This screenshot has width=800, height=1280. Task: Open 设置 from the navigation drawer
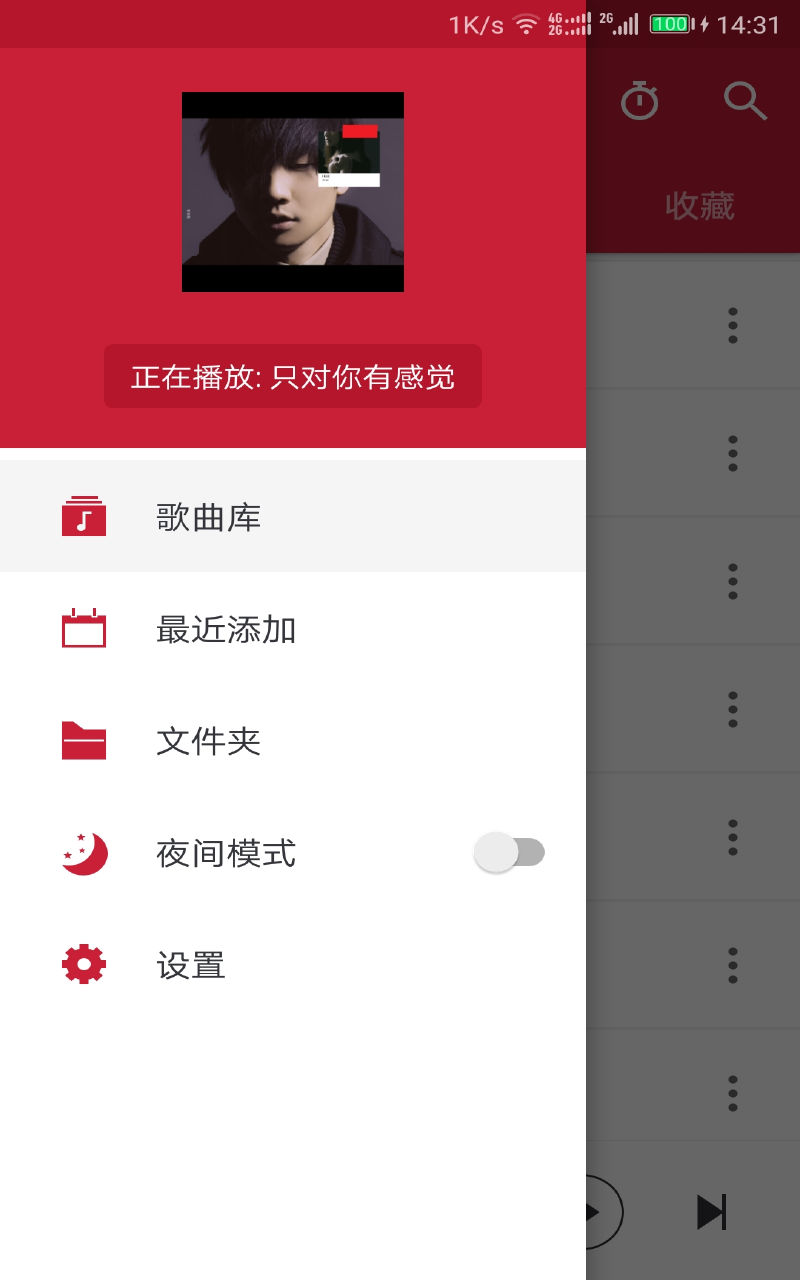coord(190,964)
